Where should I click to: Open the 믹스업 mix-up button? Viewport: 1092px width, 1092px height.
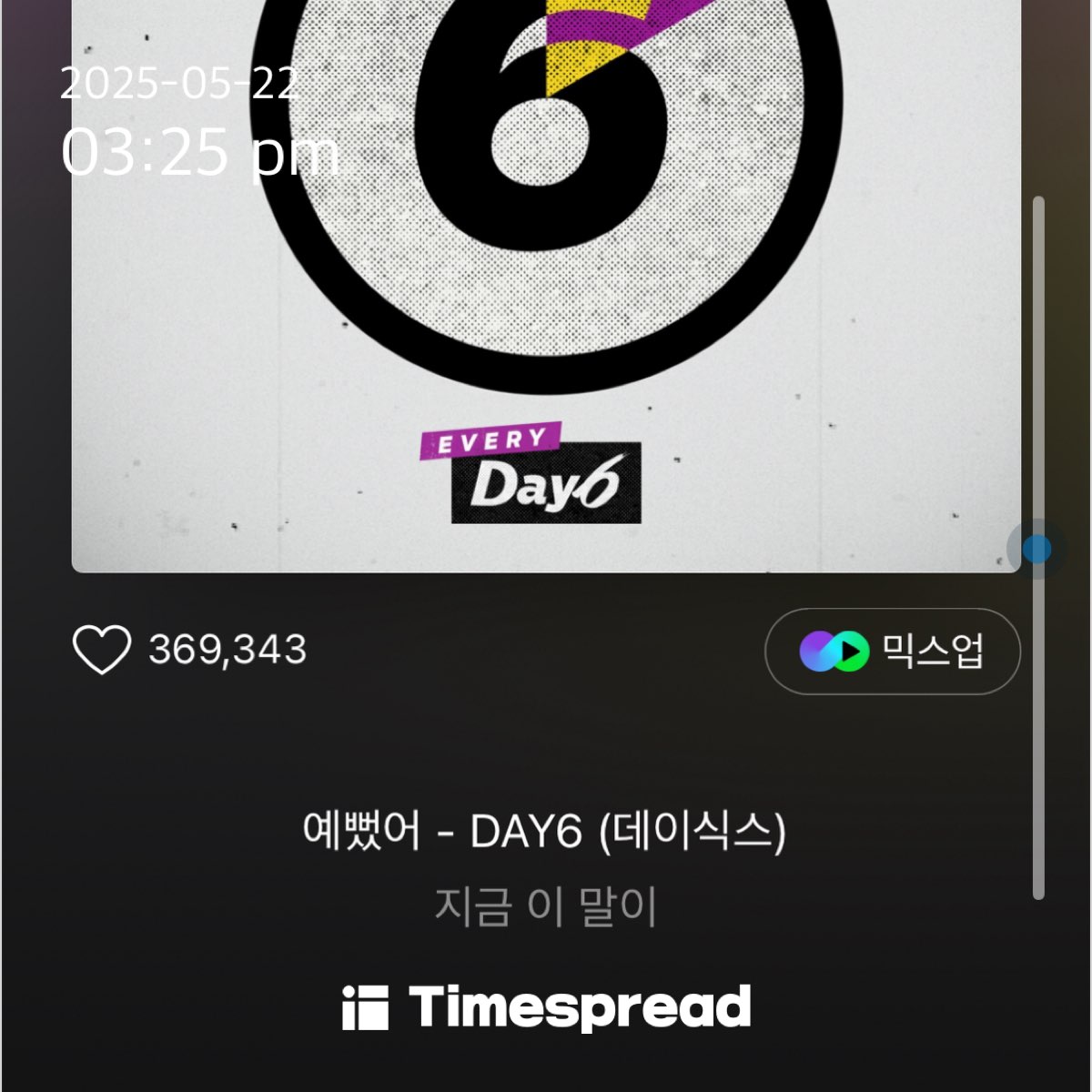pyautogui.click(x=892, y=652)
